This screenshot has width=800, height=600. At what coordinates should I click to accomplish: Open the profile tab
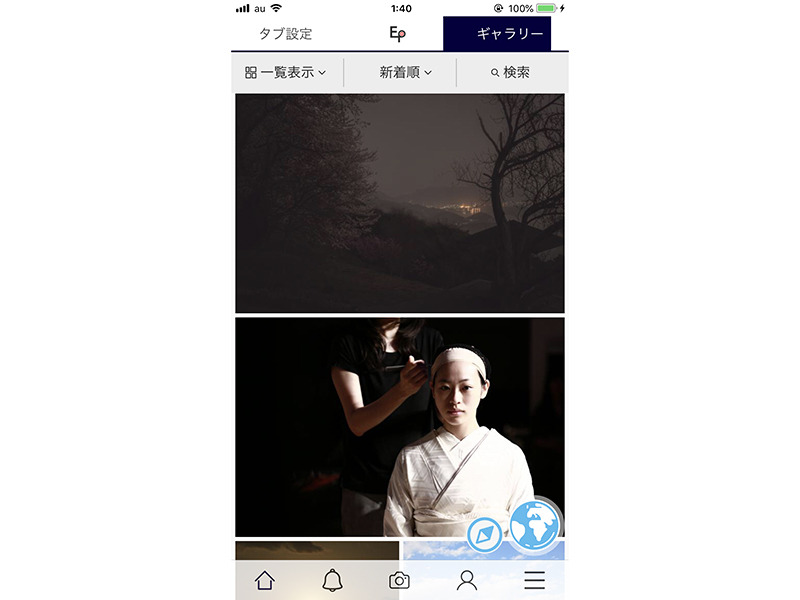pyautogui.click(x=466, y=580)
